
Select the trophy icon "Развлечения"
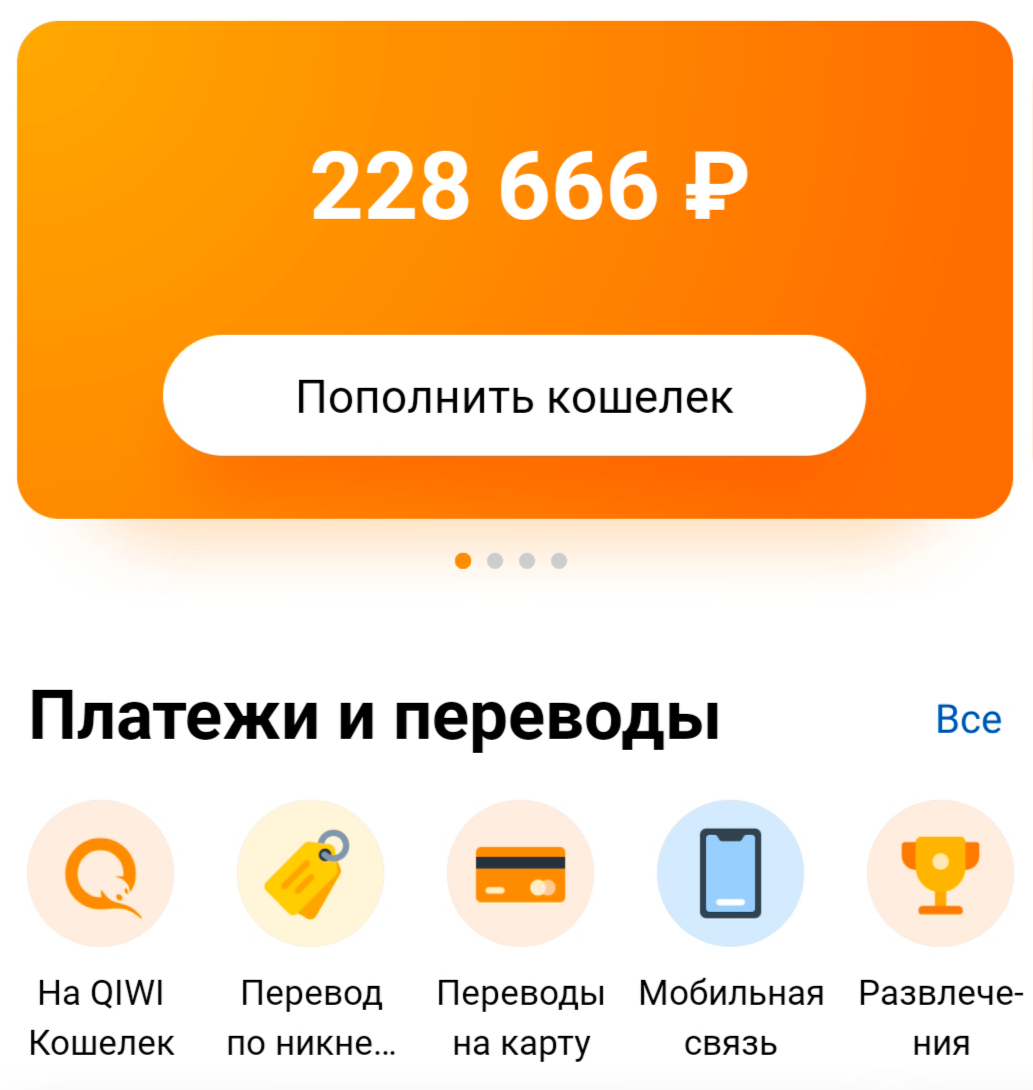coord(940,872)
